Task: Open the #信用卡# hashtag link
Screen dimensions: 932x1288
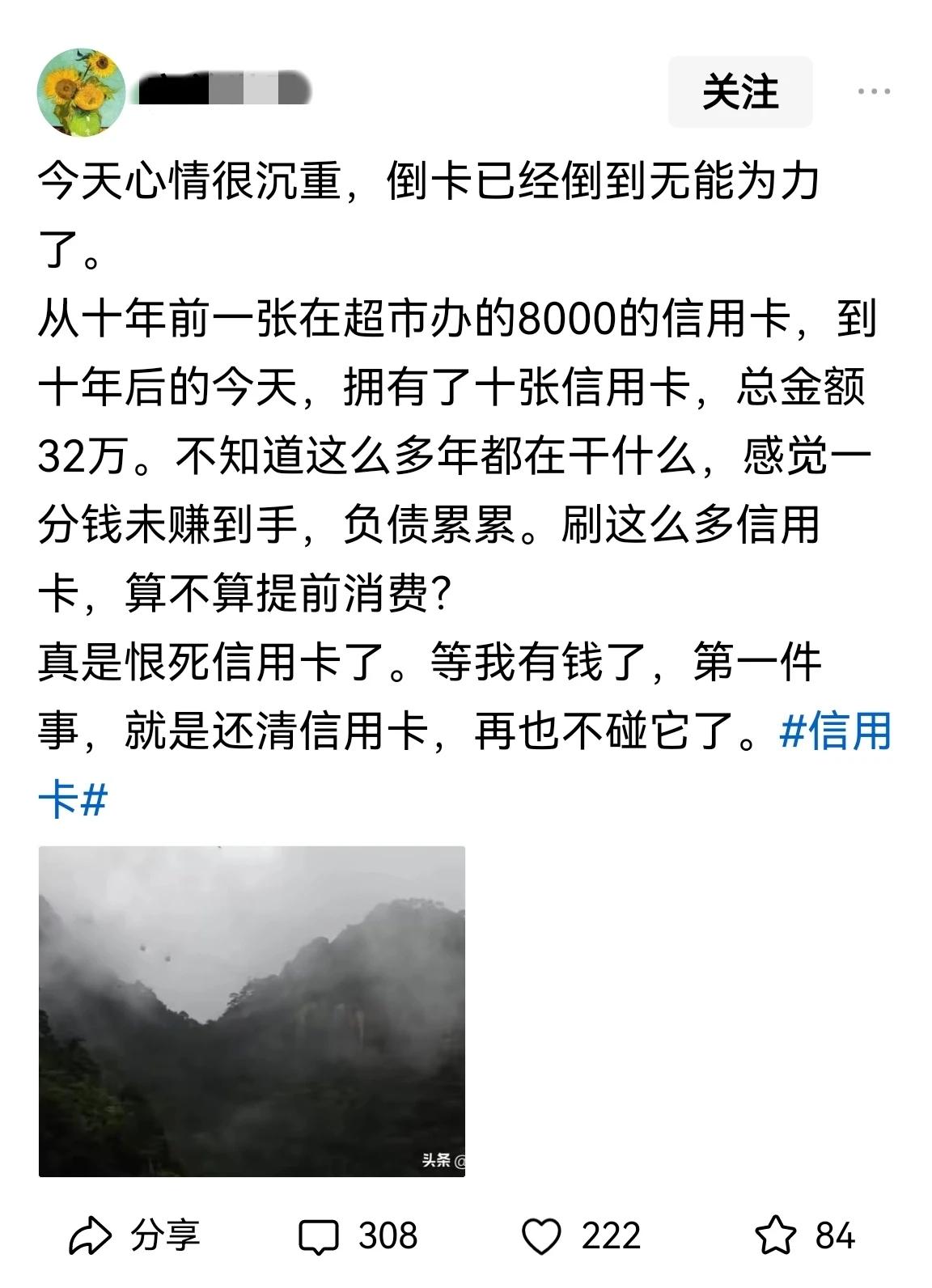Action: pos(834,731)
